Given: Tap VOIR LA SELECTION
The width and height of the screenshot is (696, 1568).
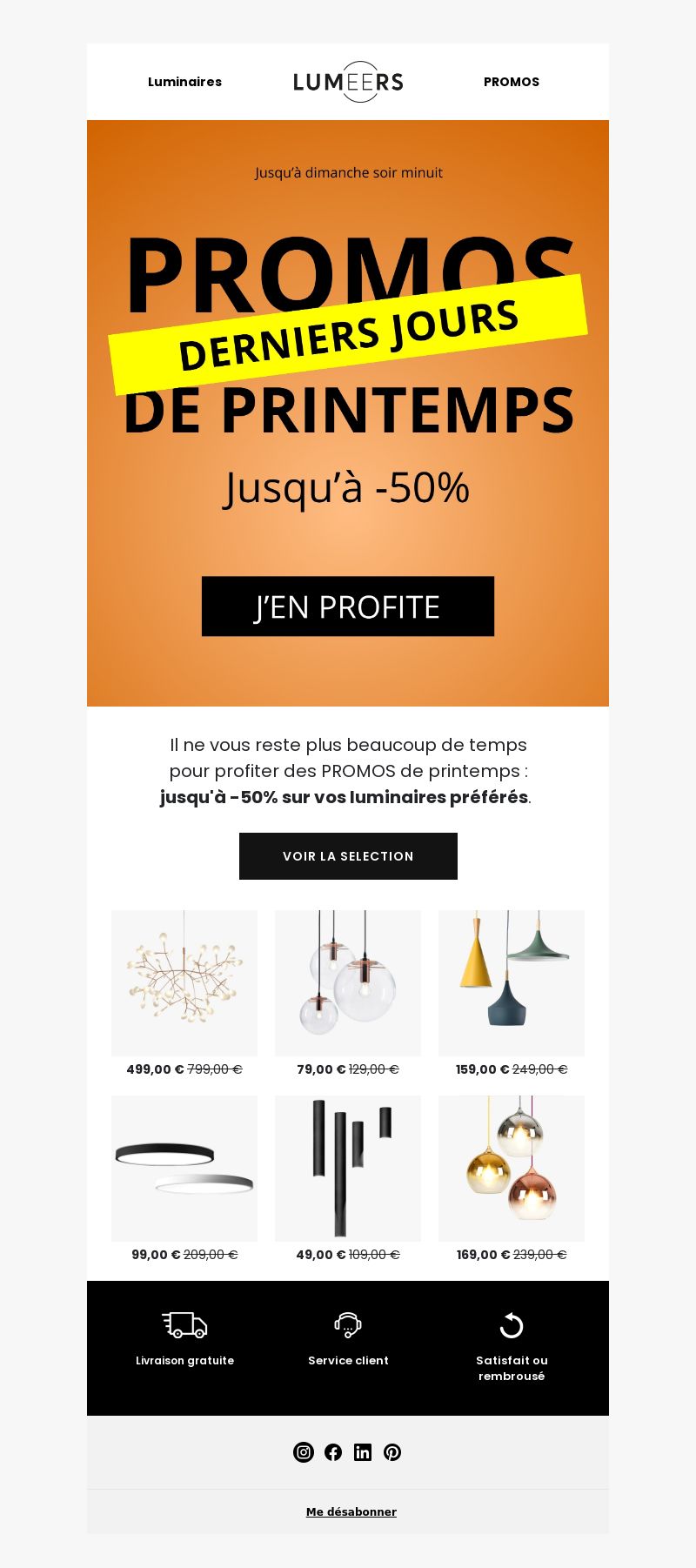Looking at the screenshot, I should pyautogui.click(x=348, y=856).
